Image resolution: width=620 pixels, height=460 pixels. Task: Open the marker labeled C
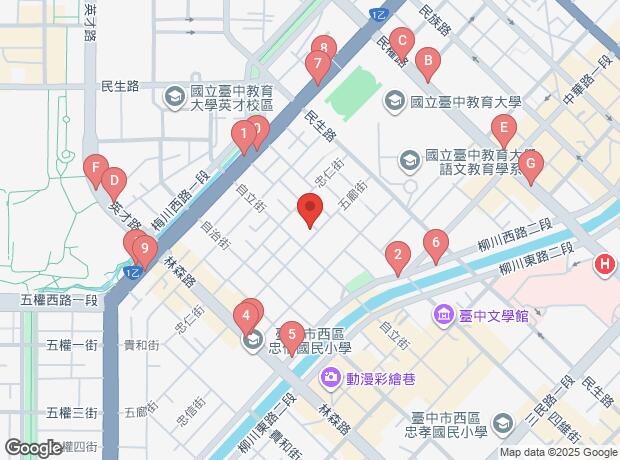(x=401, y=42)
